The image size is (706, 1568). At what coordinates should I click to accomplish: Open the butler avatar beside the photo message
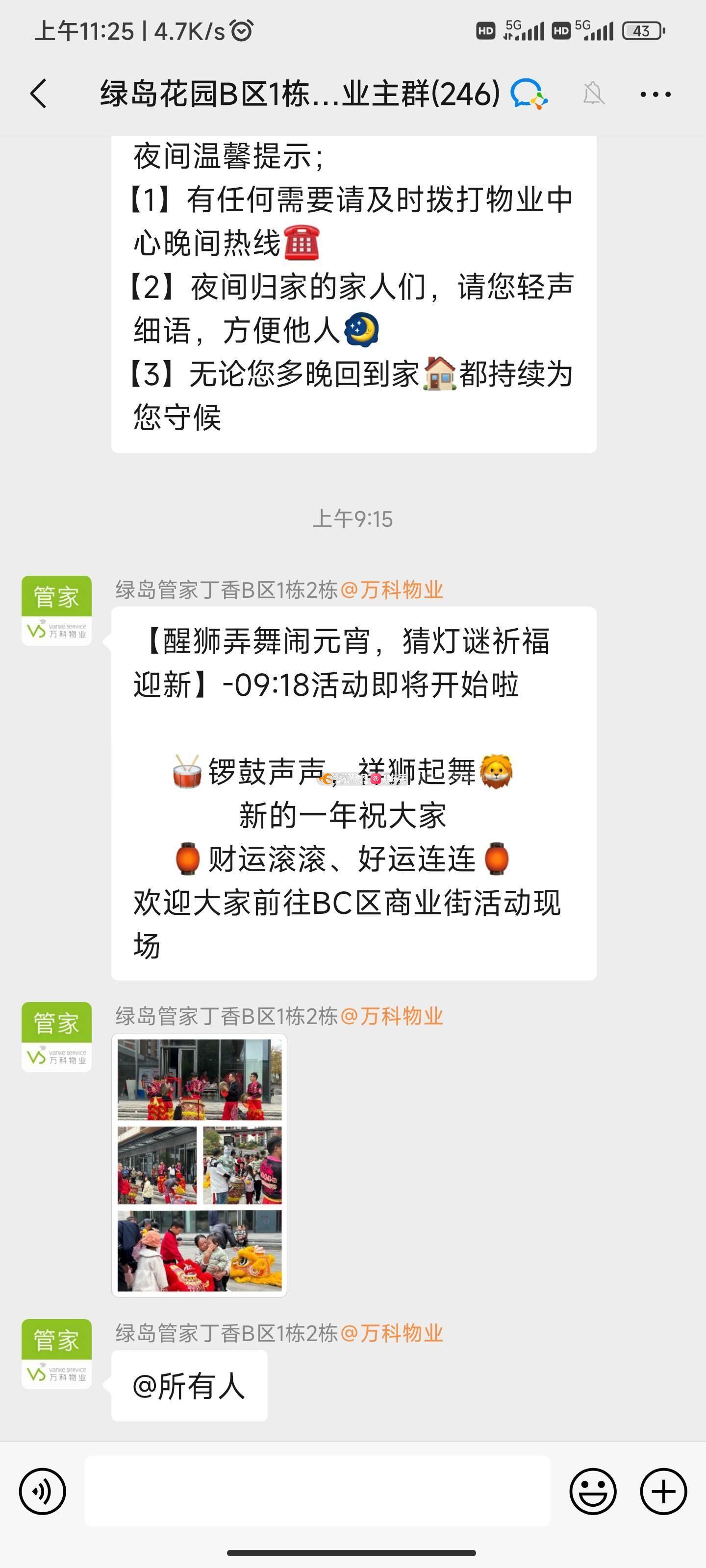57,1037
